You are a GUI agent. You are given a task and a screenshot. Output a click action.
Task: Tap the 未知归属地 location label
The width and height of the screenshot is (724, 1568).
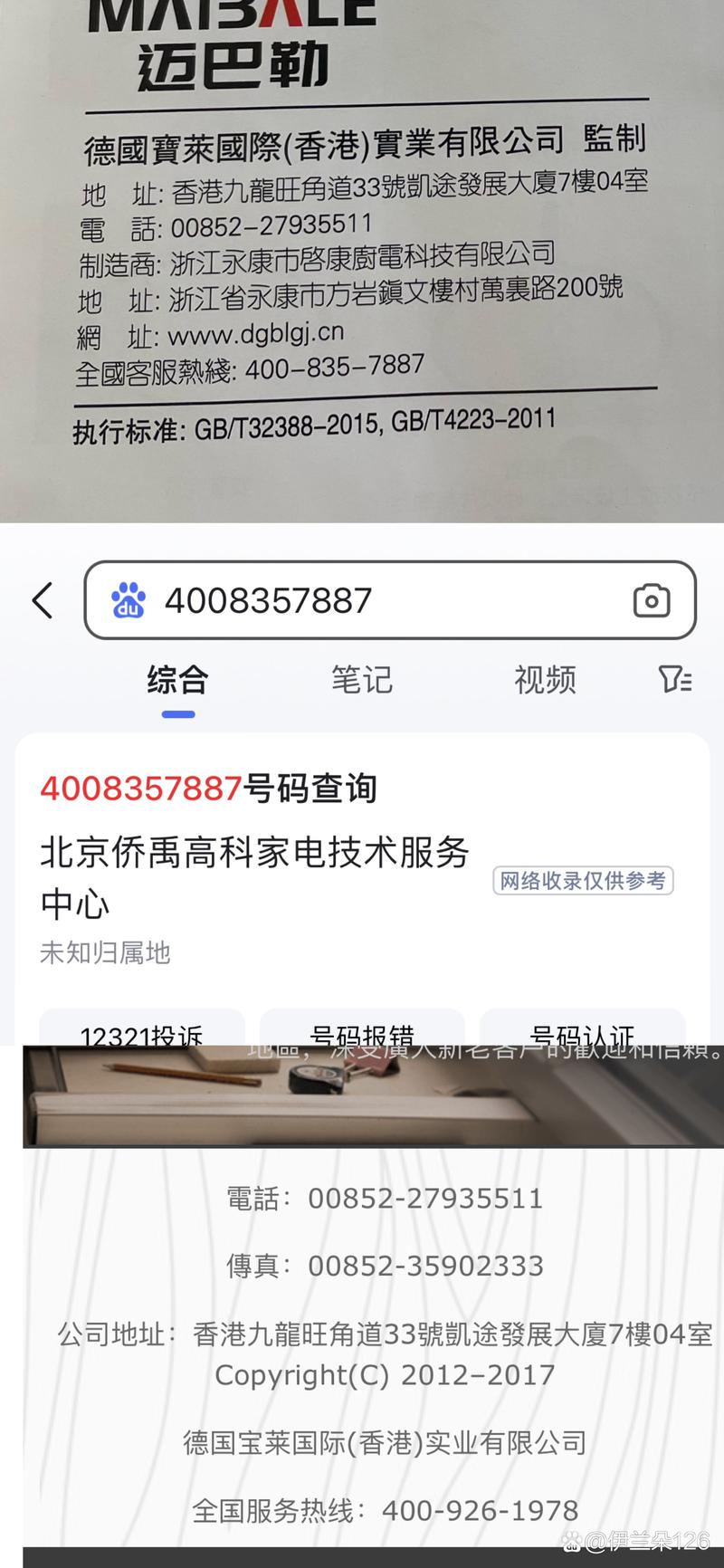104,953
